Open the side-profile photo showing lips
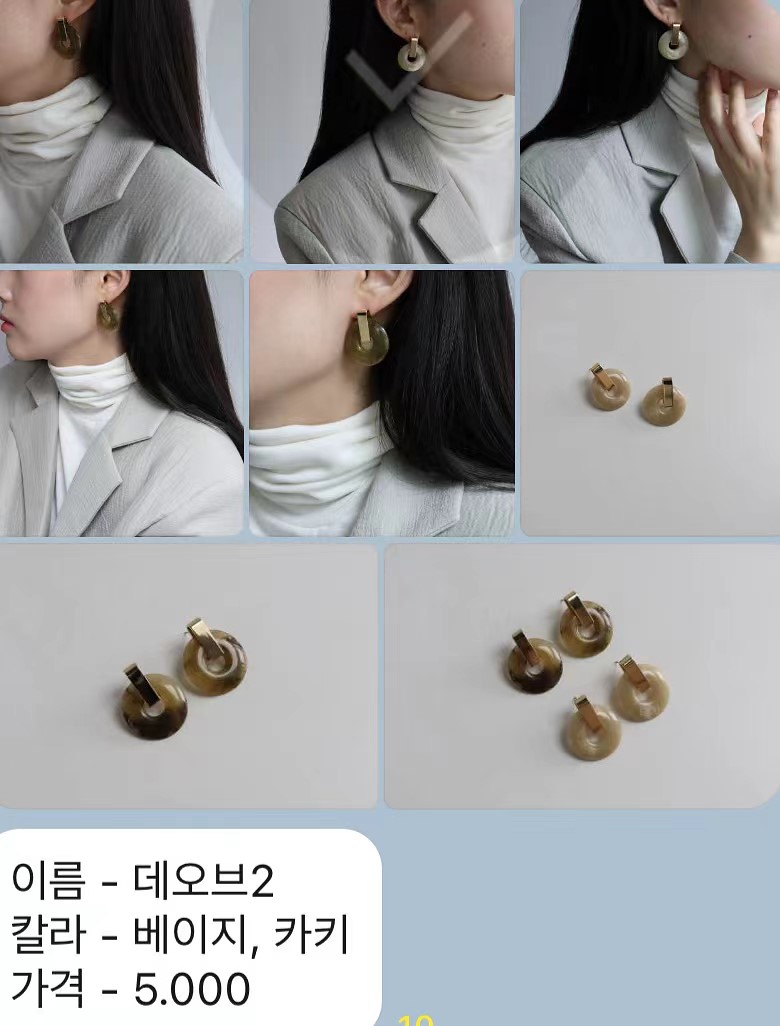The width and height of the screenshot is (780, 1026). click(x=121, y=402)
